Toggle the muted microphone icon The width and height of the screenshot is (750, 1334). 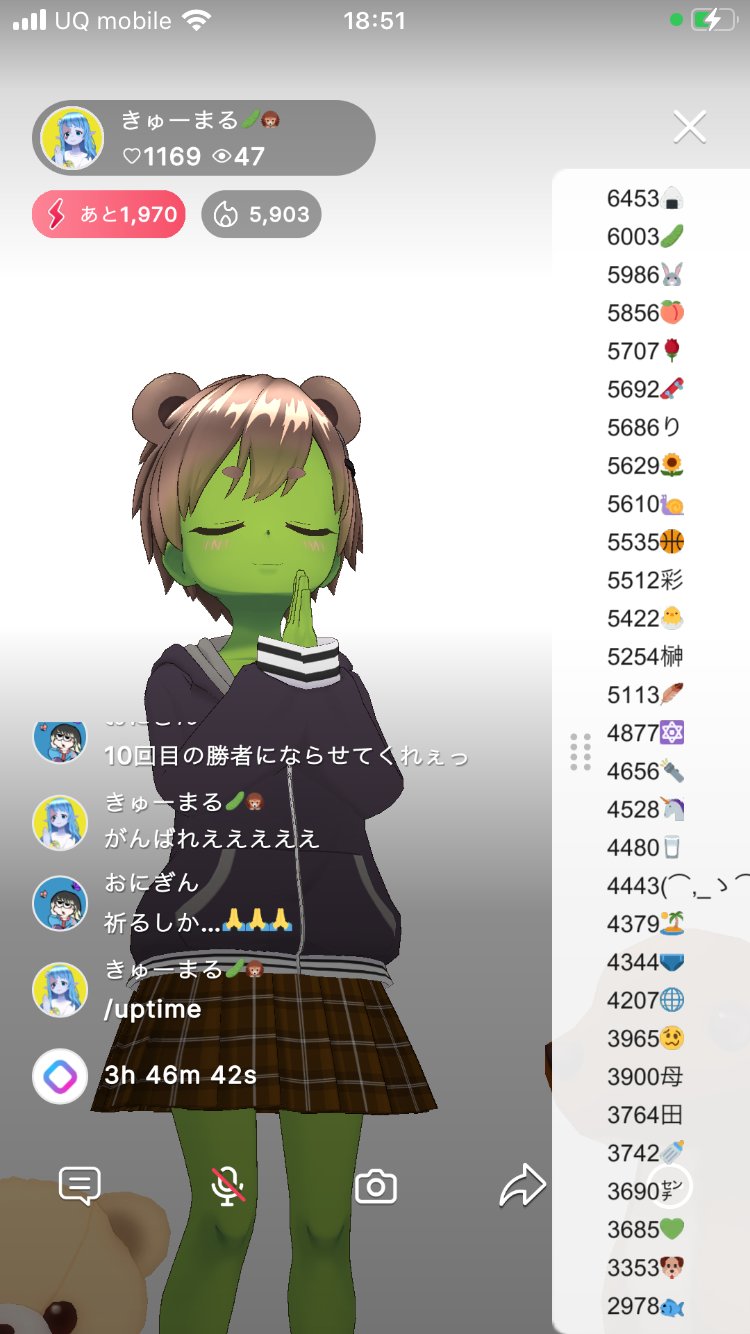(228, 1186)
